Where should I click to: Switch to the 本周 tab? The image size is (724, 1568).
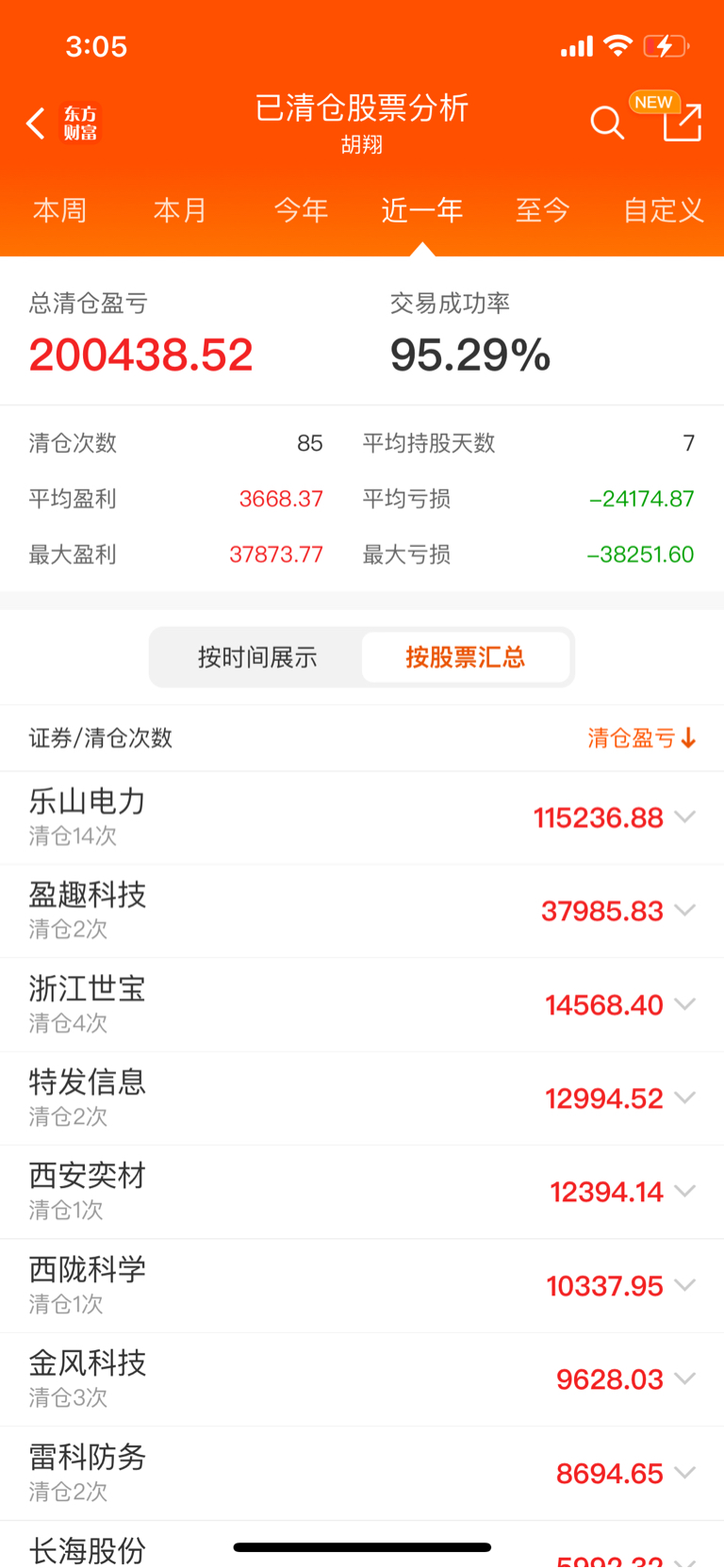coord(59,209)
